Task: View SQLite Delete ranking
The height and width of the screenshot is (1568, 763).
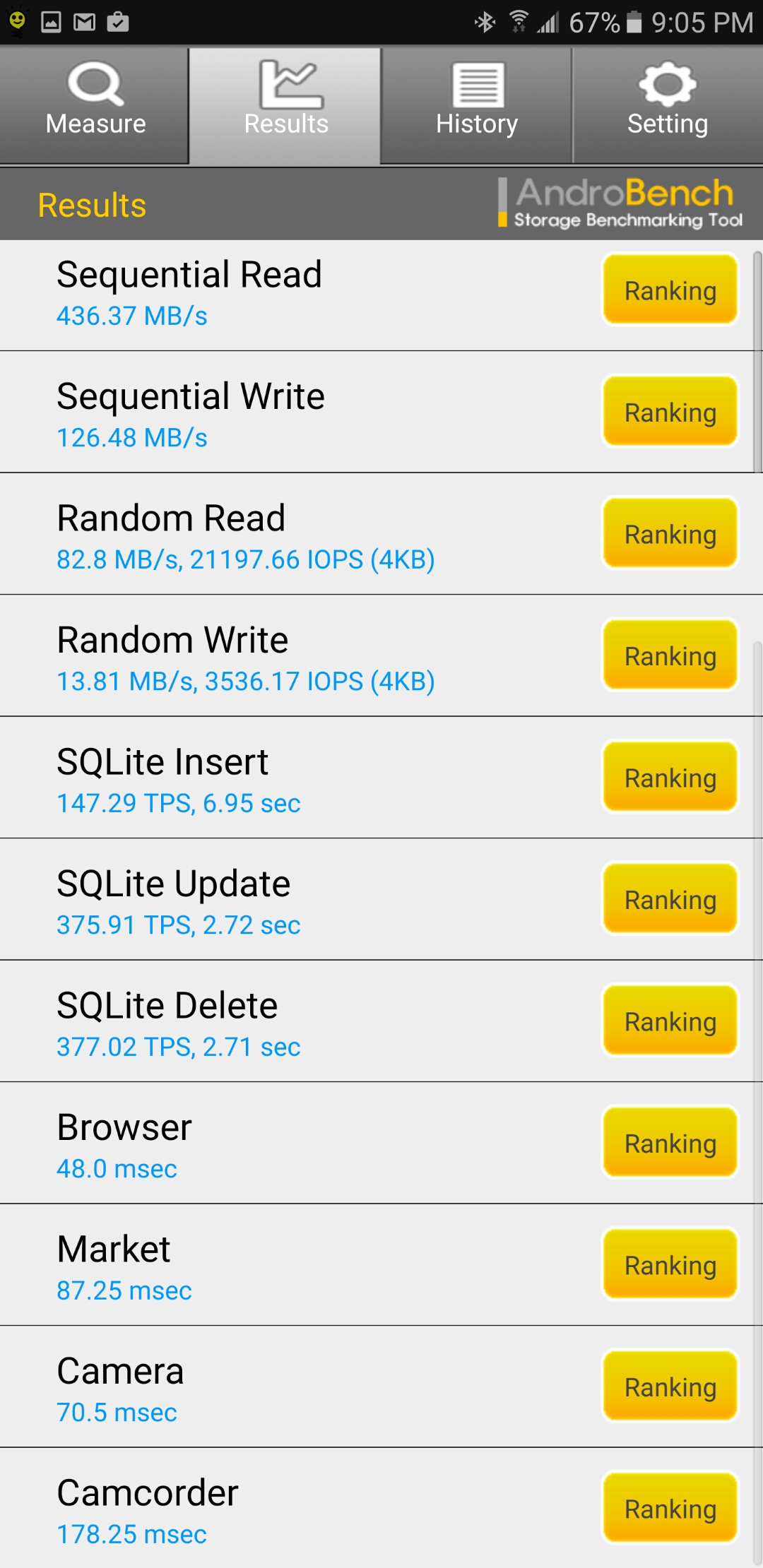Action: pyautogui.click(x=670, y=1021)
